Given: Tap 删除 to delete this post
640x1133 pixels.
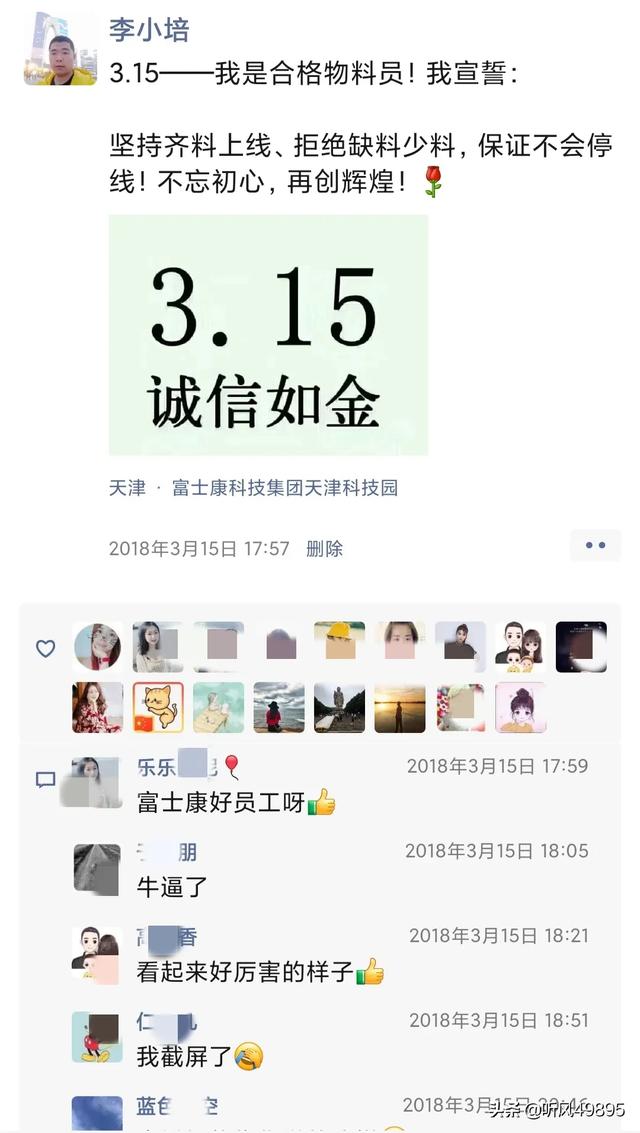Looking at the screenshot, I should click(324, 548).
